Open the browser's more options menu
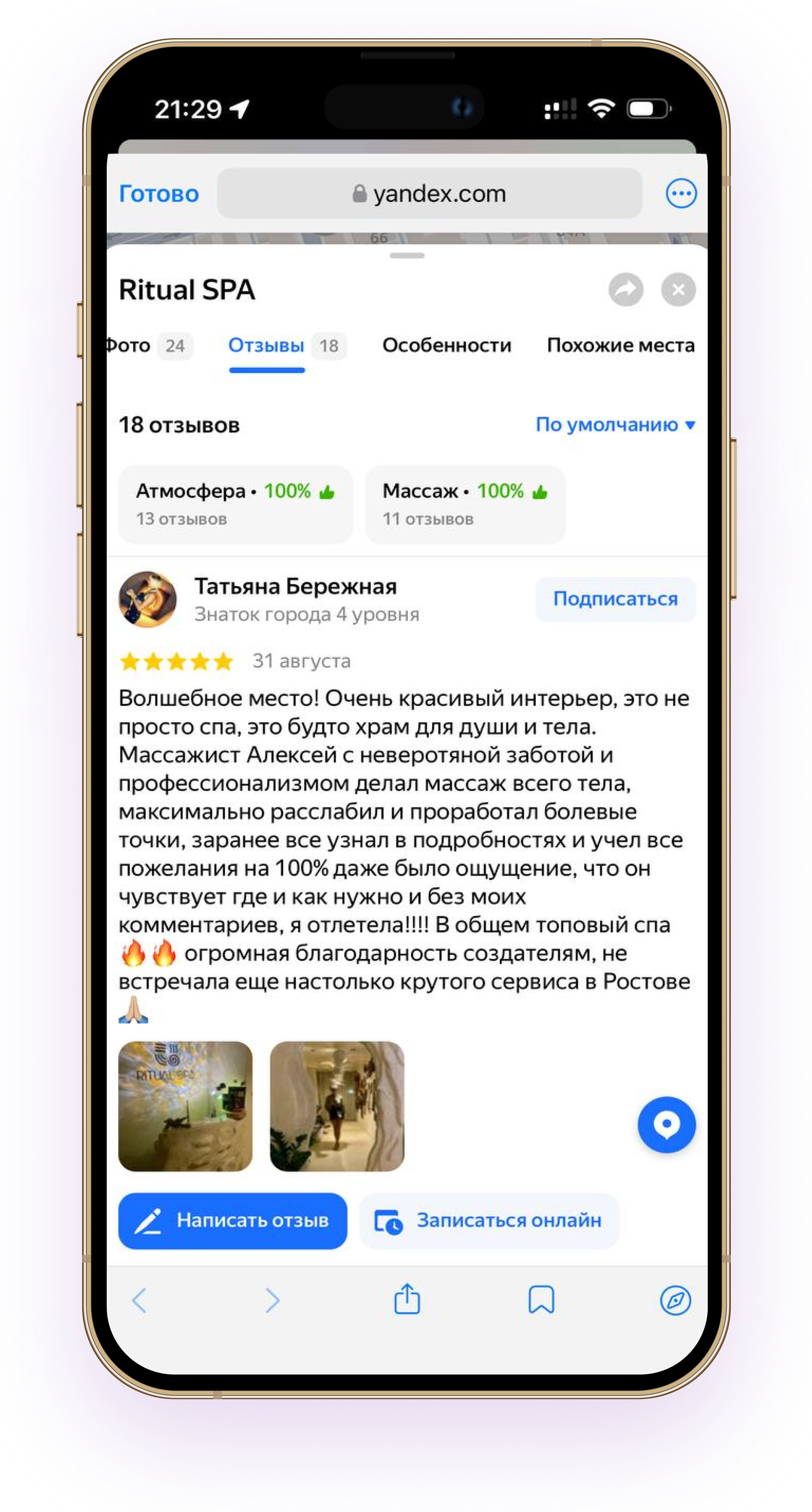The width and height of the screenshot is (812, 1512). pos(681,194)
